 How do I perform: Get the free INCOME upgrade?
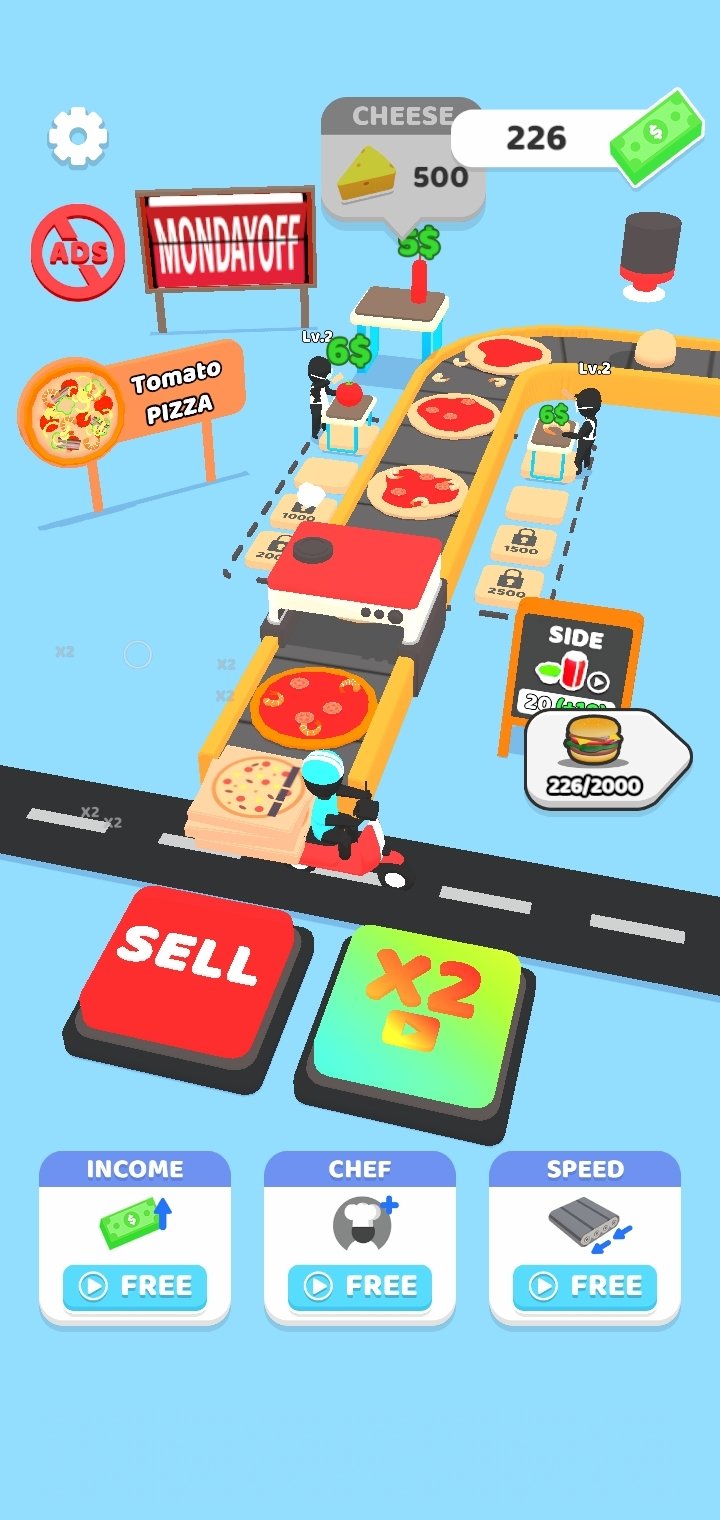tap(135, 1288)
